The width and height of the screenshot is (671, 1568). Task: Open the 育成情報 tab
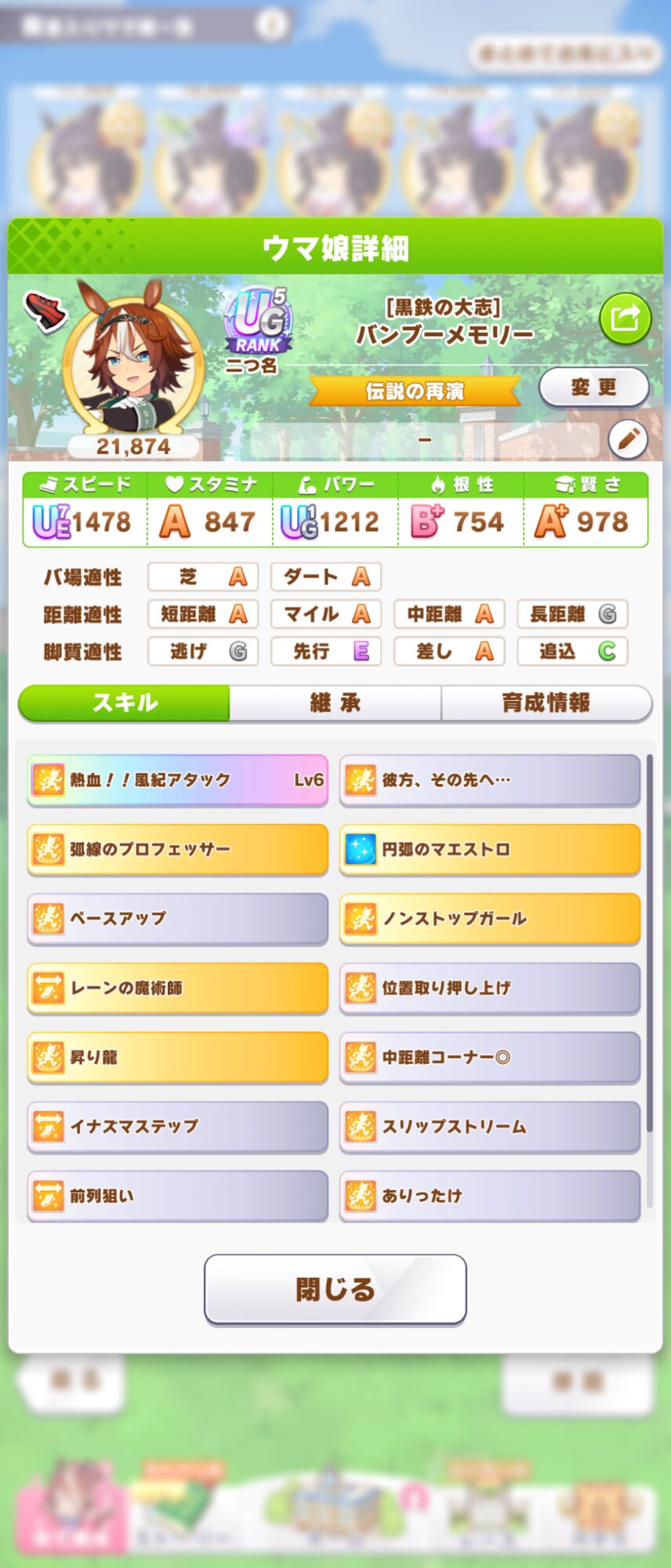[546, 702]
